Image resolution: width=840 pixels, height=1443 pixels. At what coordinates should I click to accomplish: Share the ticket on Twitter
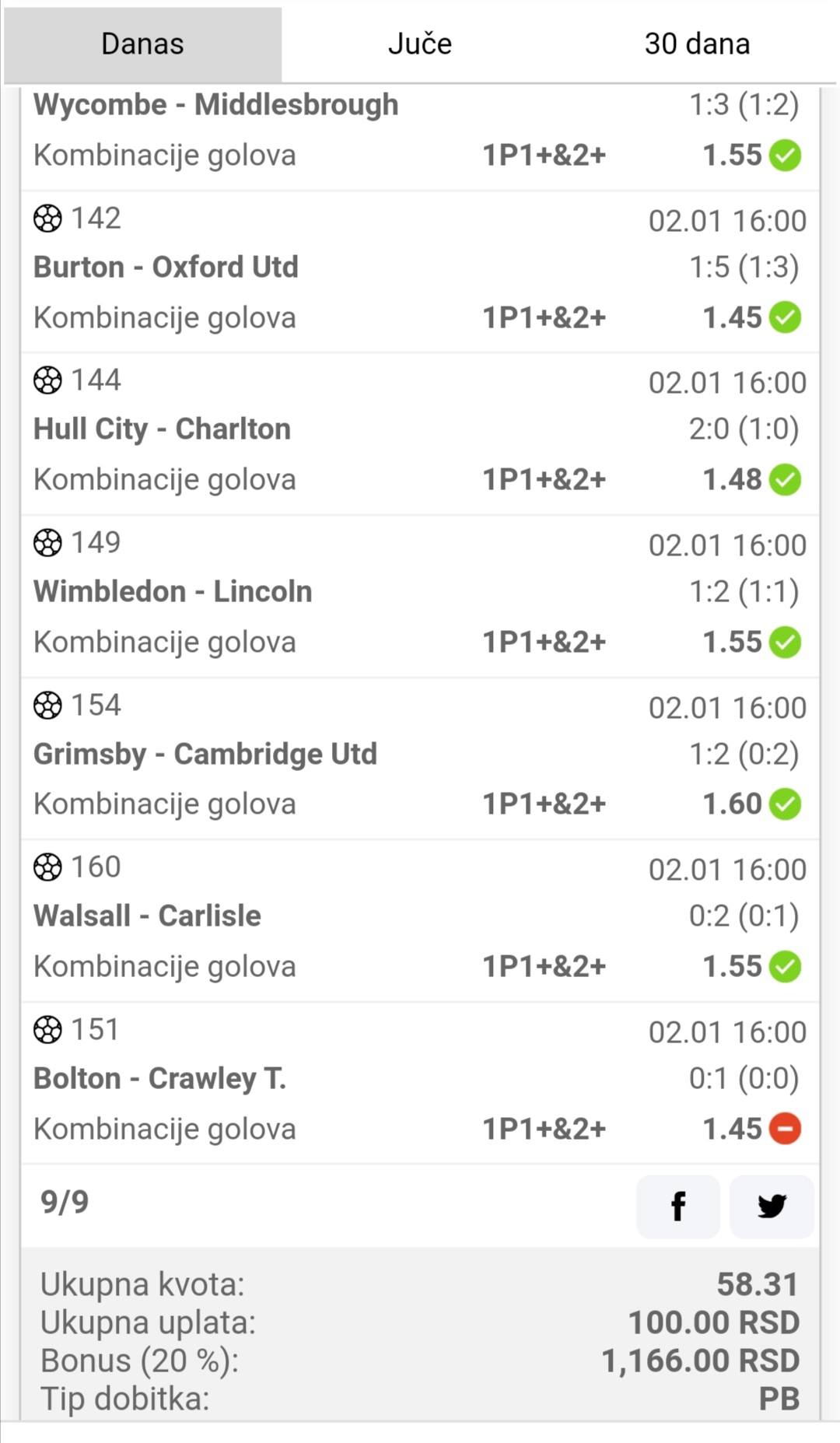coord(772,1207)
